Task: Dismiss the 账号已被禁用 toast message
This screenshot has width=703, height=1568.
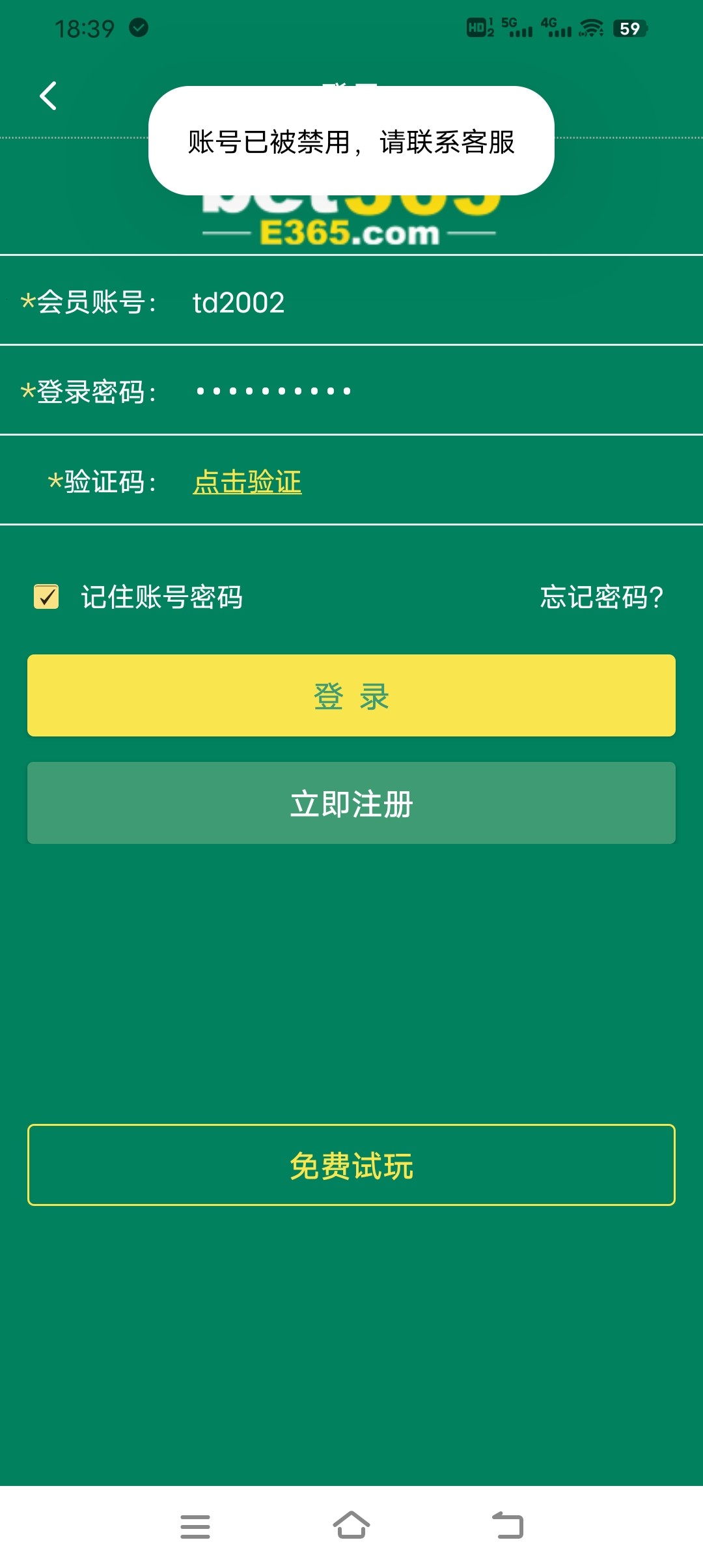Action: click(x=351, y=144)
